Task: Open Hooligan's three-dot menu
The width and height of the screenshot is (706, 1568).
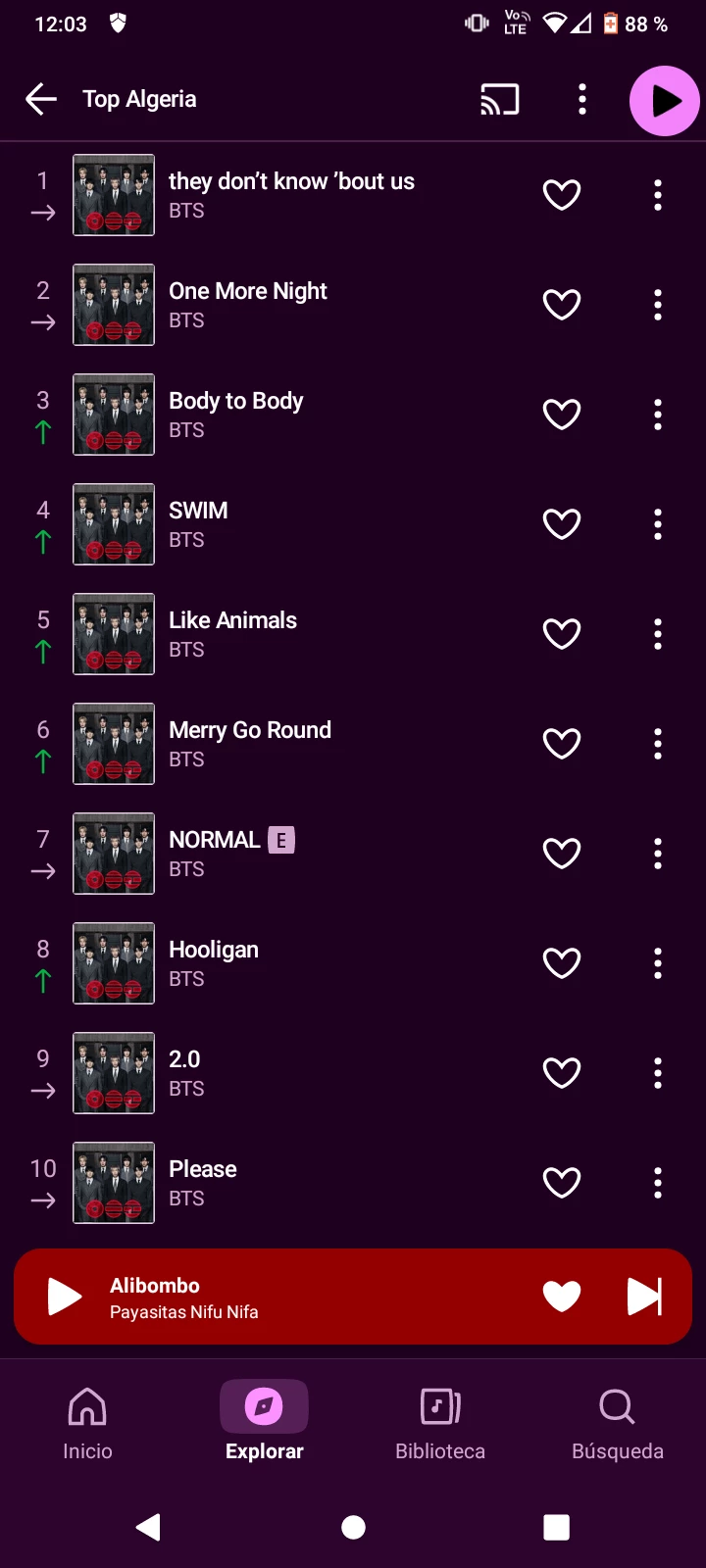Action: tap(658, 963)
